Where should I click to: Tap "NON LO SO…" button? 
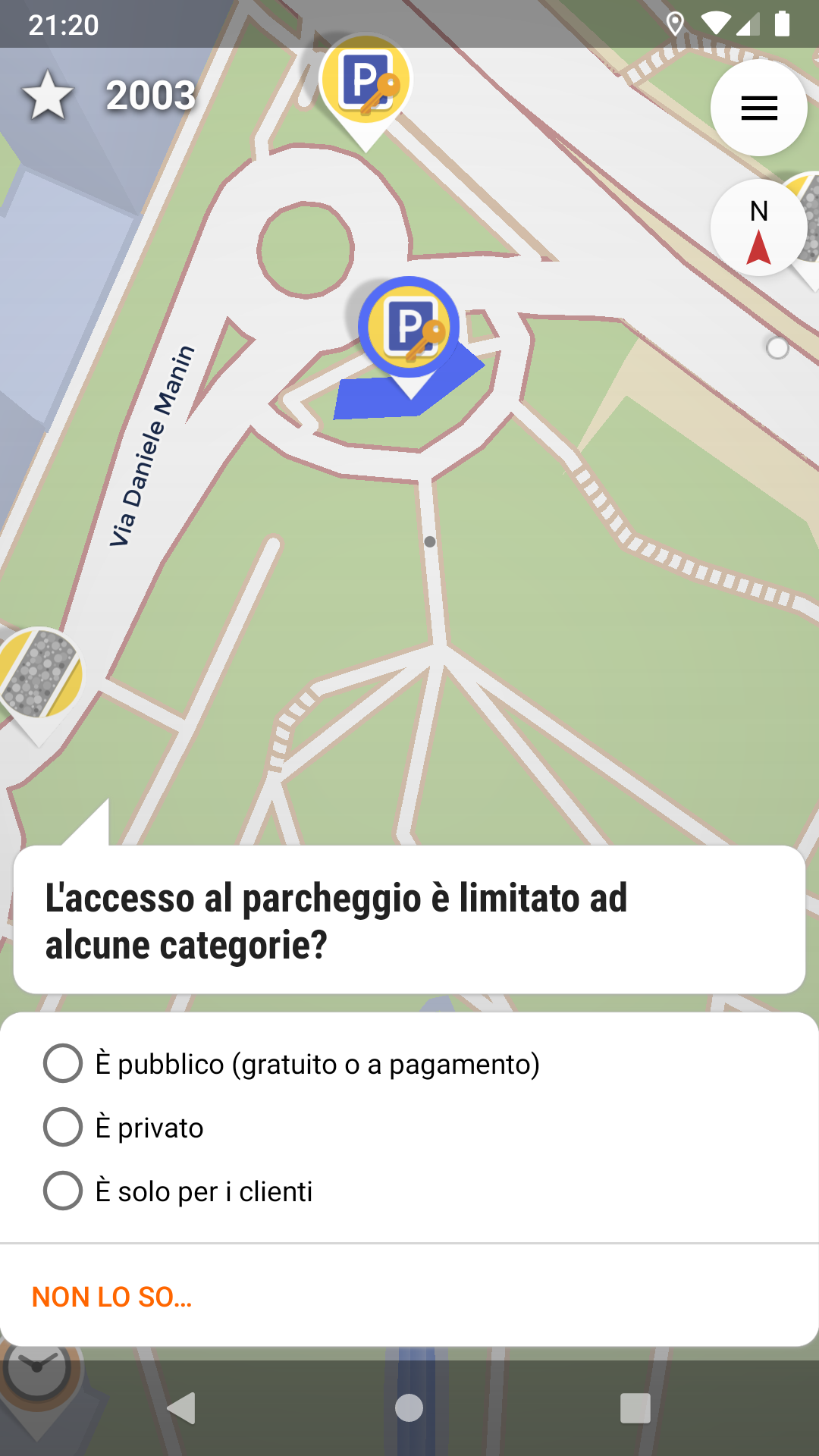tap(111, 1297)
